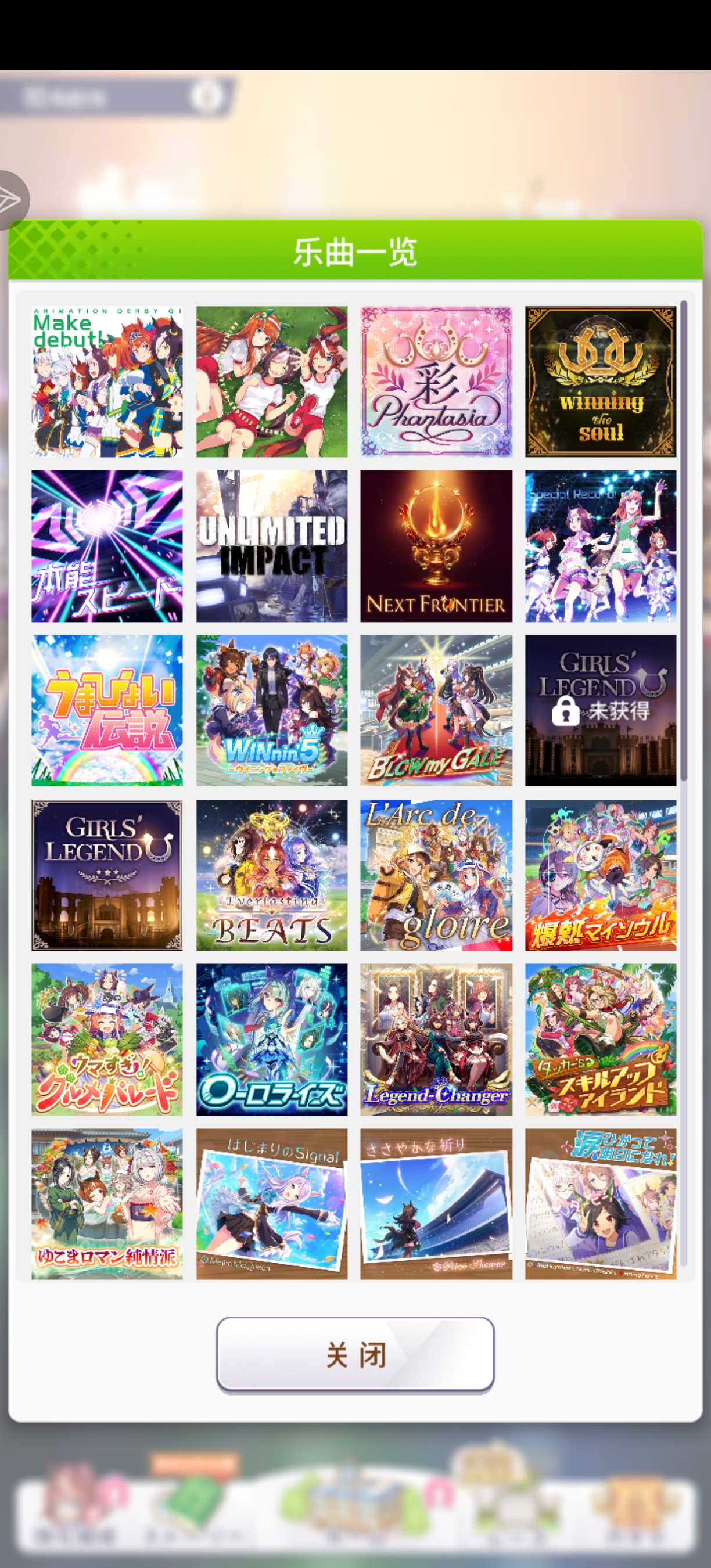Screen dimensions: 711x1568
Task: Close the song list dialog
Action: point(355,1355)
